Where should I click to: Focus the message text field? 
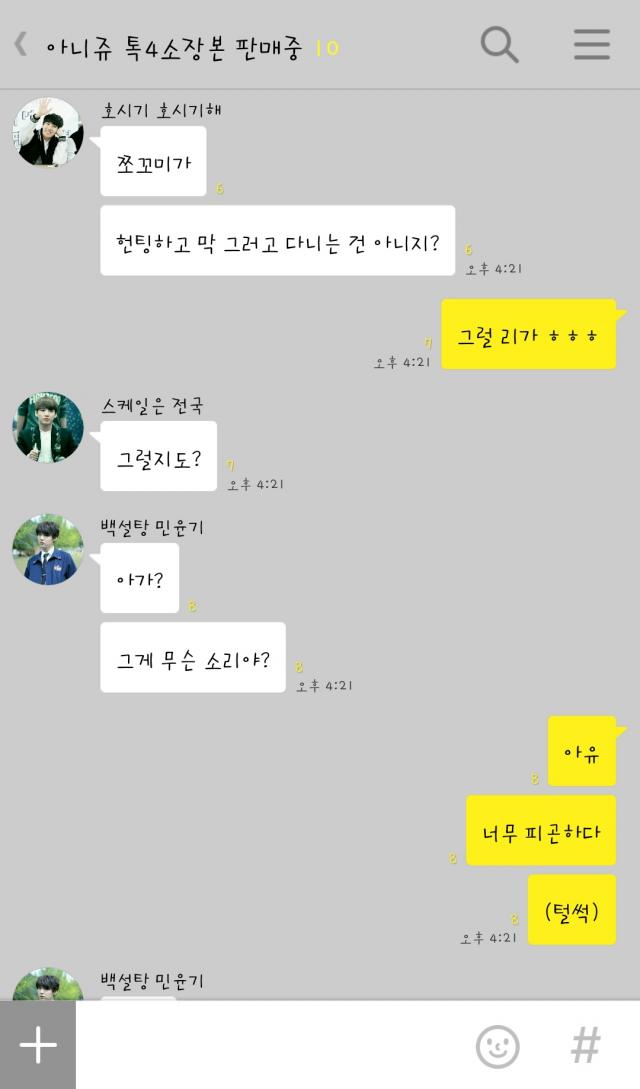click(270, 1046)
